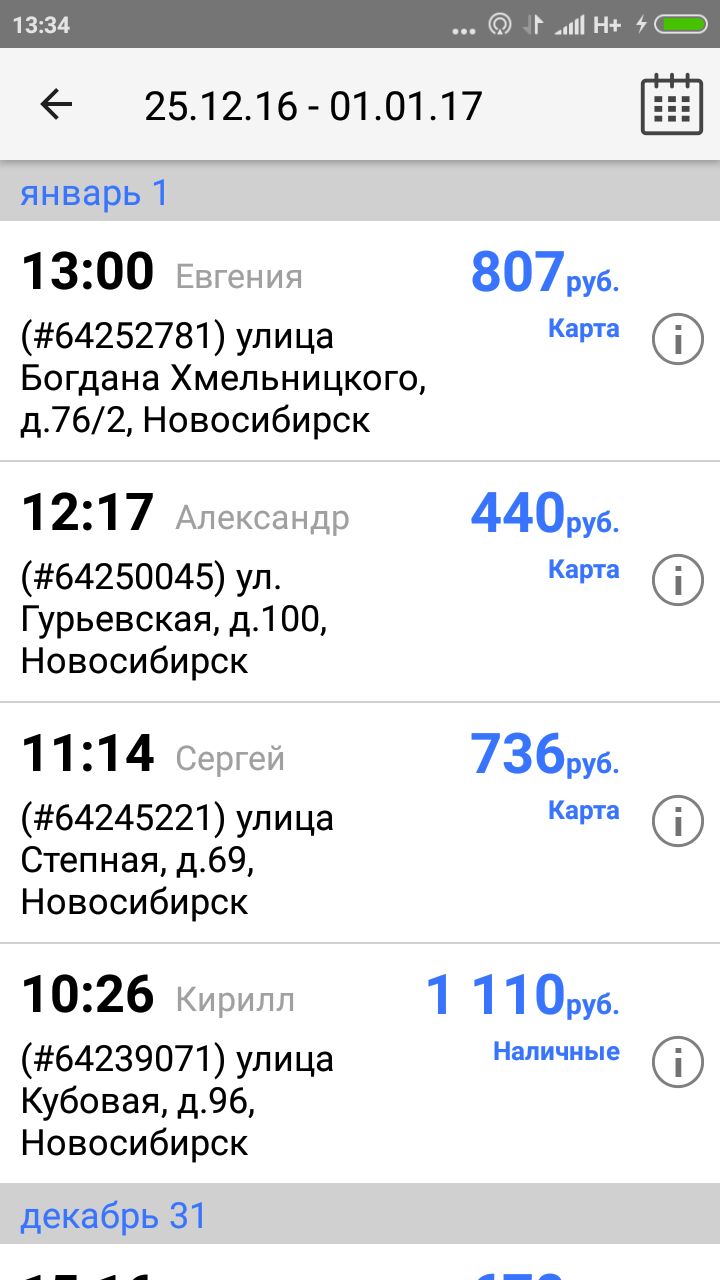This screenshot has height=1280, width=720.
Task: Open the 10:26 order from Кирилл
Action: coord(360,1064)
